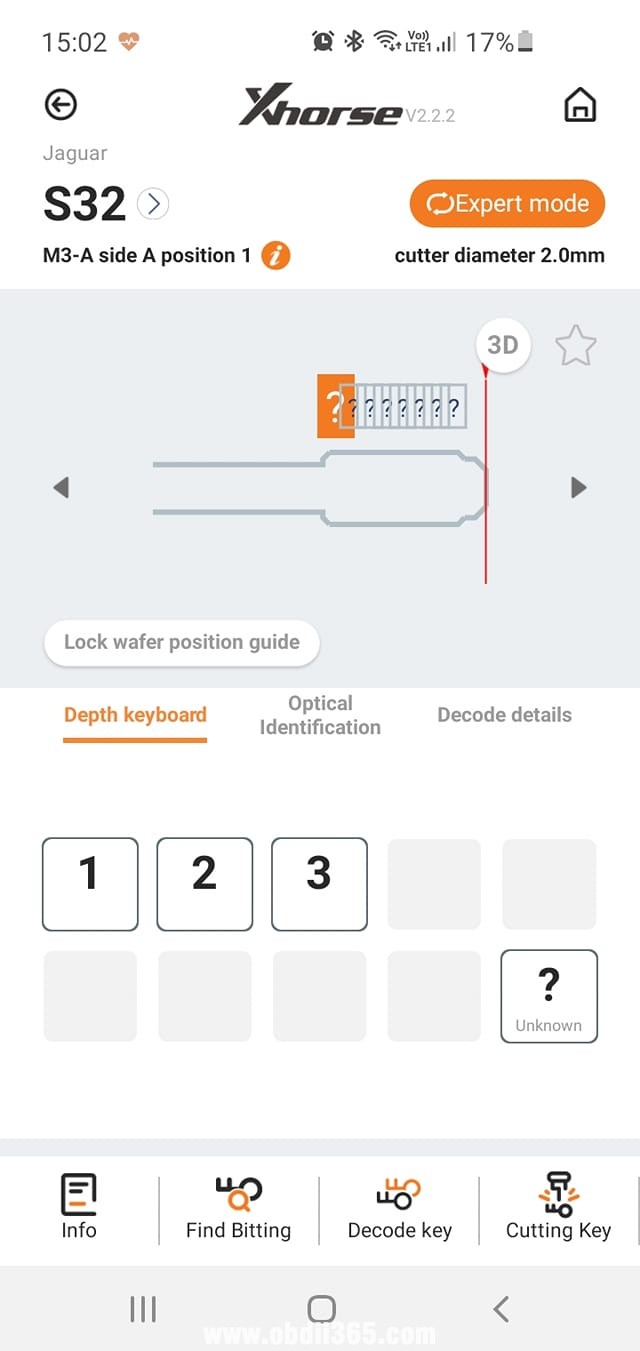Select the Depth keyboard tab

135,715
